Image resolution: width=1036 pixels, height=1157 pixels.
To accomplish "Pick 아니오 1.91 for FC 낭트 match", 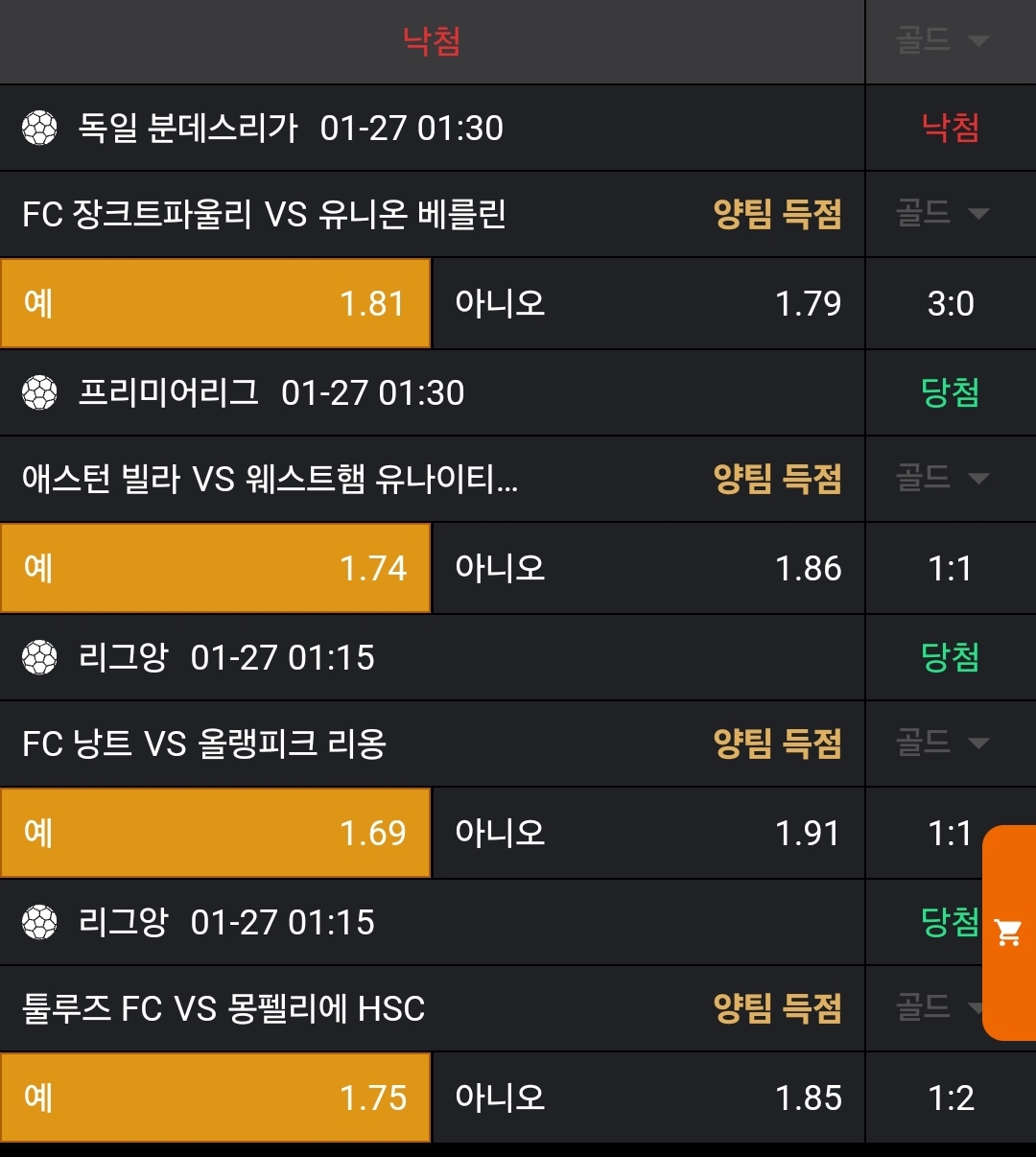I will point(648,833).
